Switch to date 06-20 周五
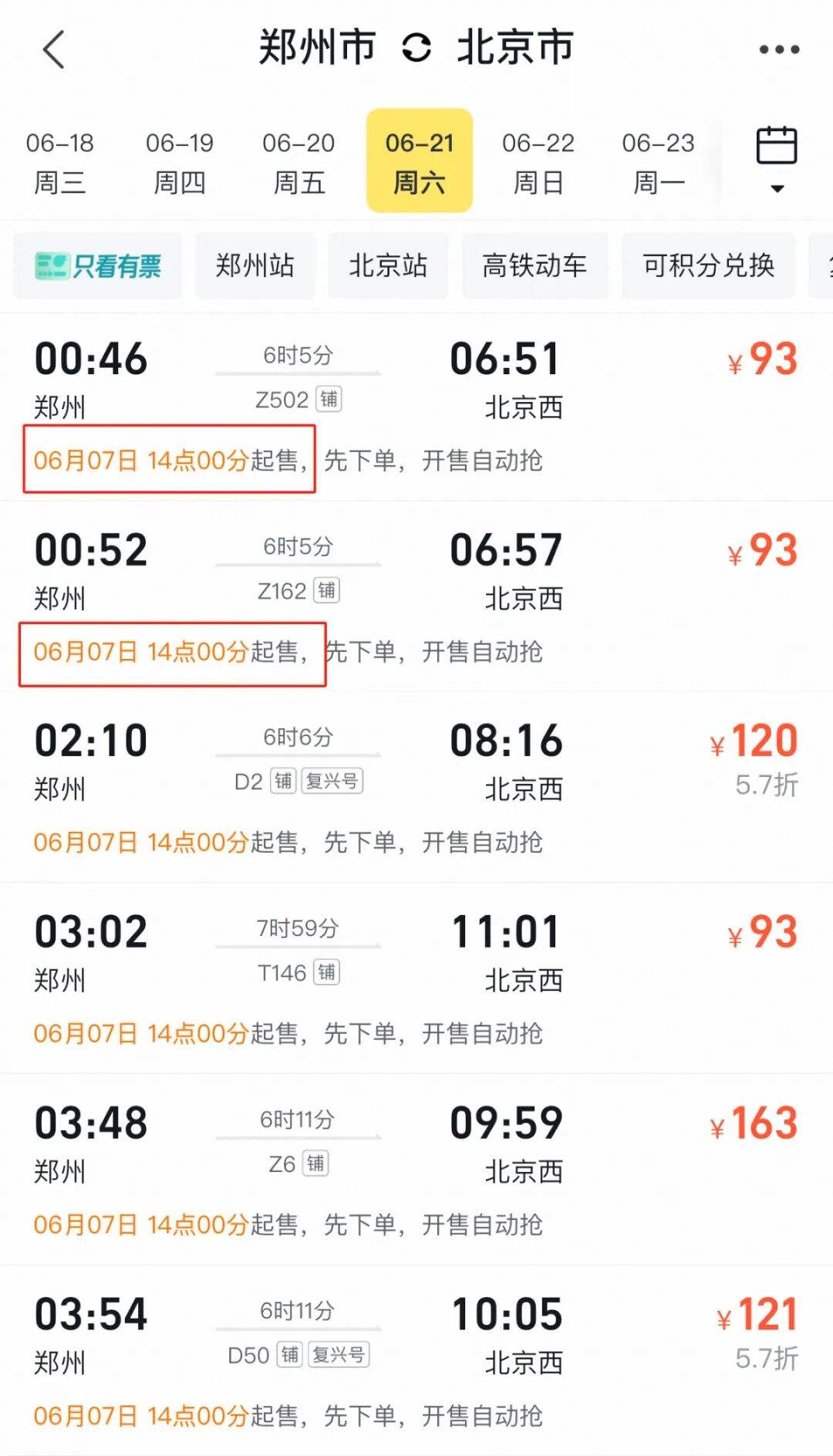Image resolution: width=833 pixels, height=1456 pixels. [299, 162]
